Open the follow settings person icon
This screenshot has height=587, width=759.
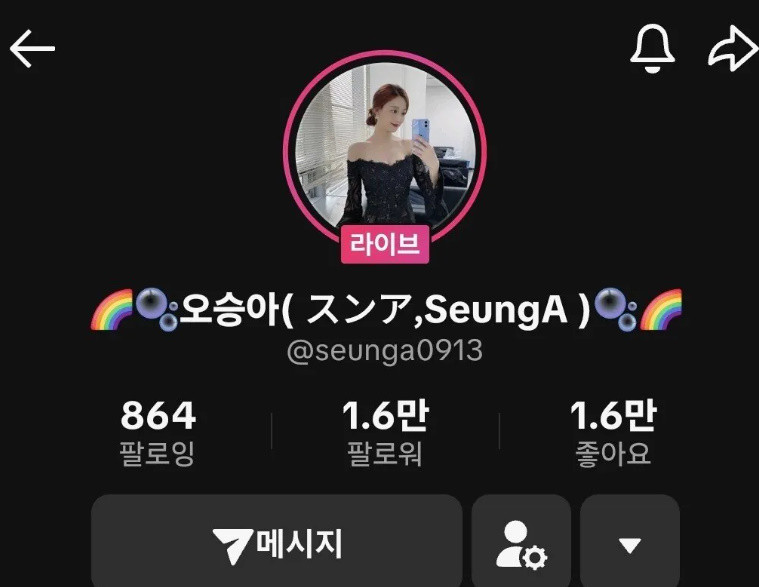(521, 544)
